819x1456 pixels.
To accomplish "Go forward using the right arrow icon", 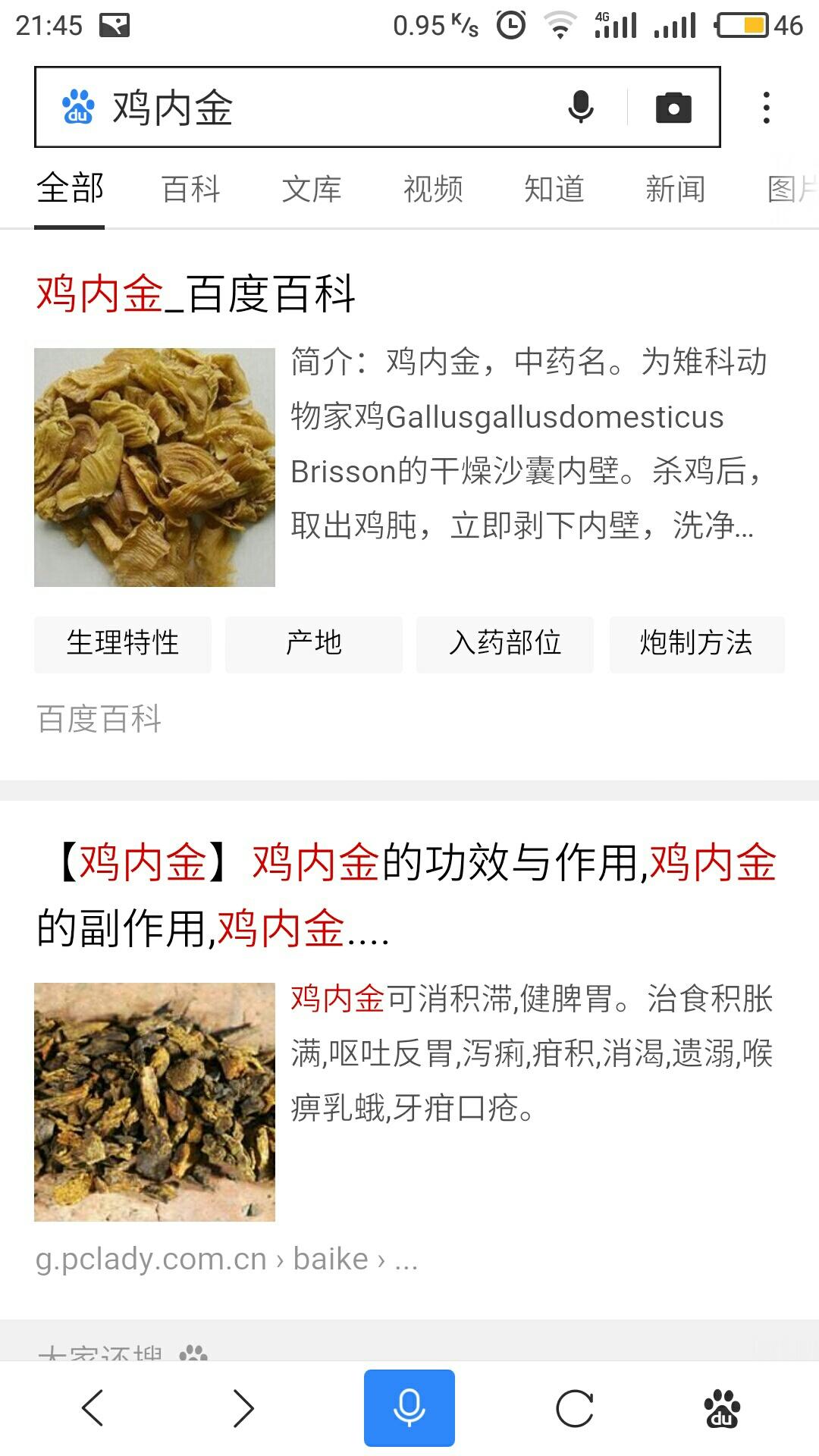I will 244,1407.
